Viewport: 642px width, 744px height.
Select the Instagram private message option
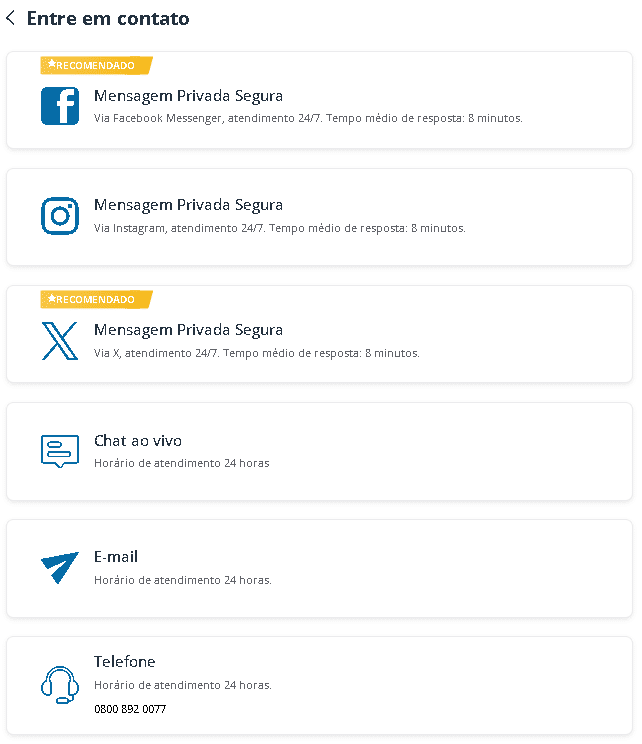click(319, 217)
